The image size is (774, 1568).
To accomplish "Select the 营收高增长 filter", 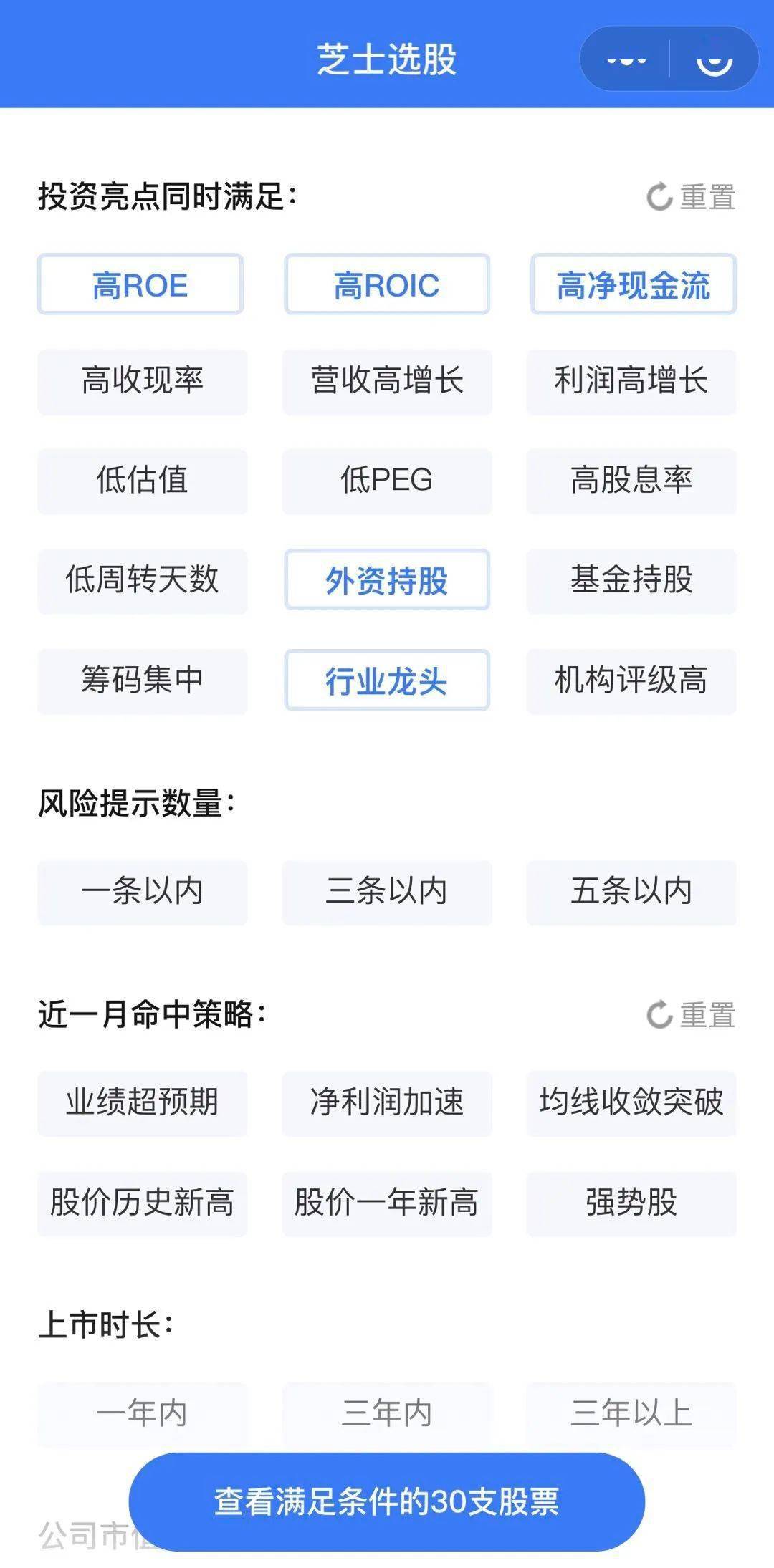I will click(386, 382).
